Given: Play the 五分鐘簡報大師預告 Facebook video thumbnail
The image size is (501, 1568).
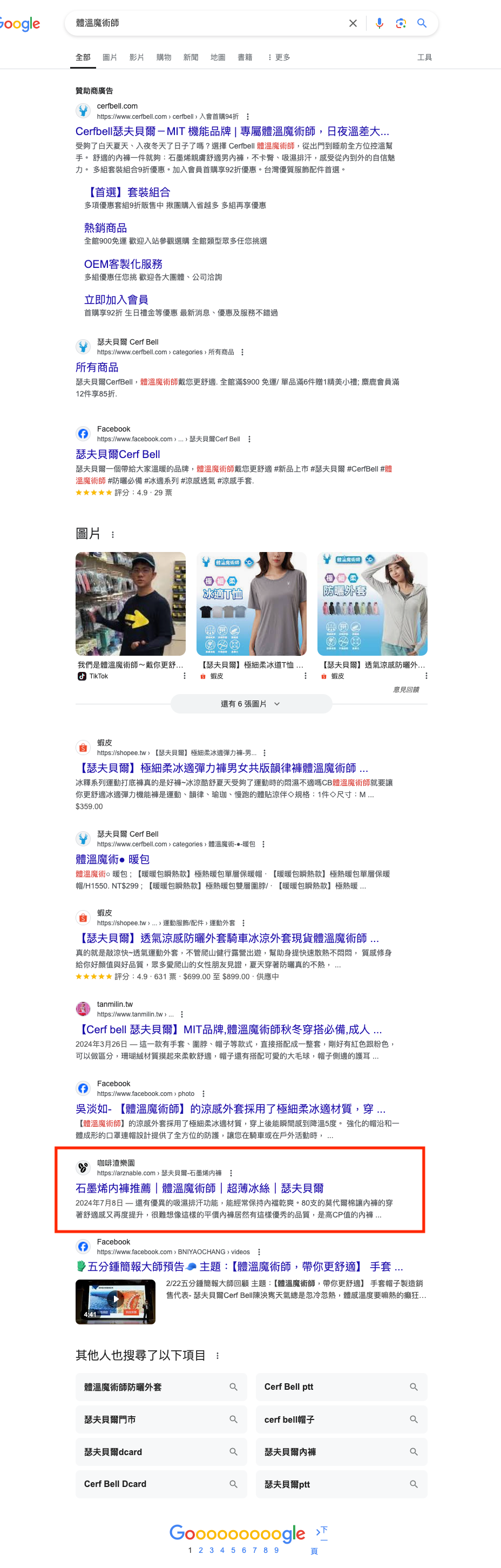Looking at the screenshot, I should pyautogui.click(x=115, y=1301).
